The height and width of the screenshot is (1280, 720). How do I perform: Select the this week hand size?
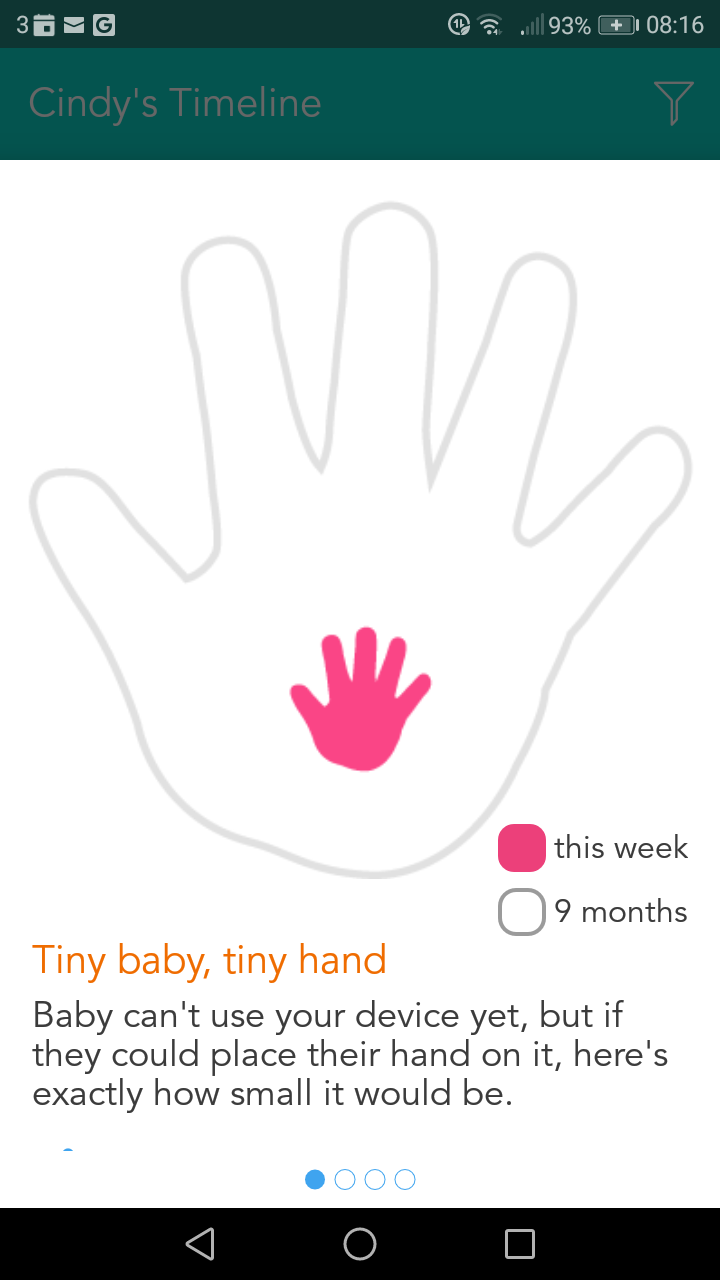(x=522, y=848)
